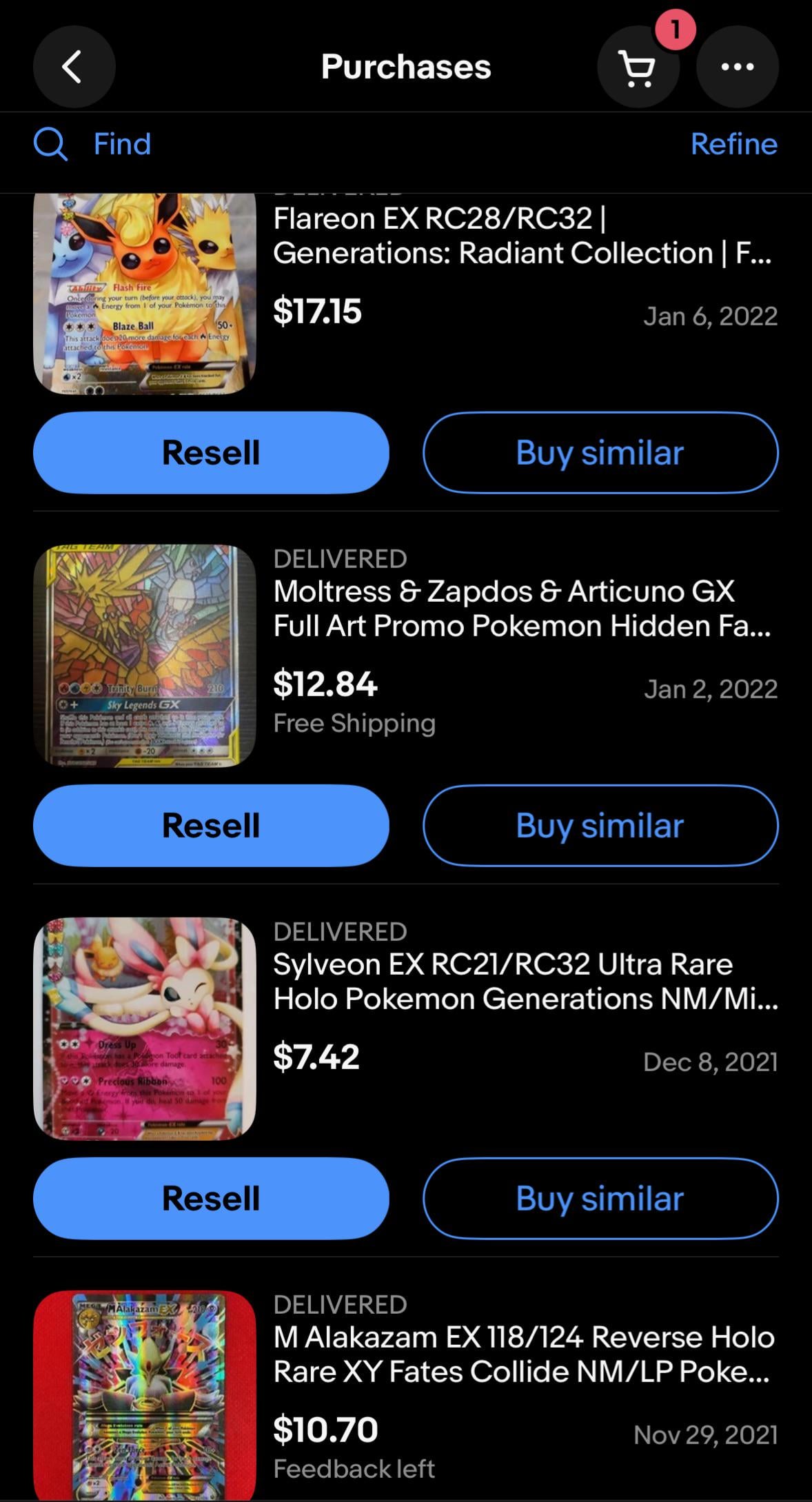Buy similar to Flareon EX
Image resolution: width=812 pixels, height=1502 pixels.
pos(600,453)
